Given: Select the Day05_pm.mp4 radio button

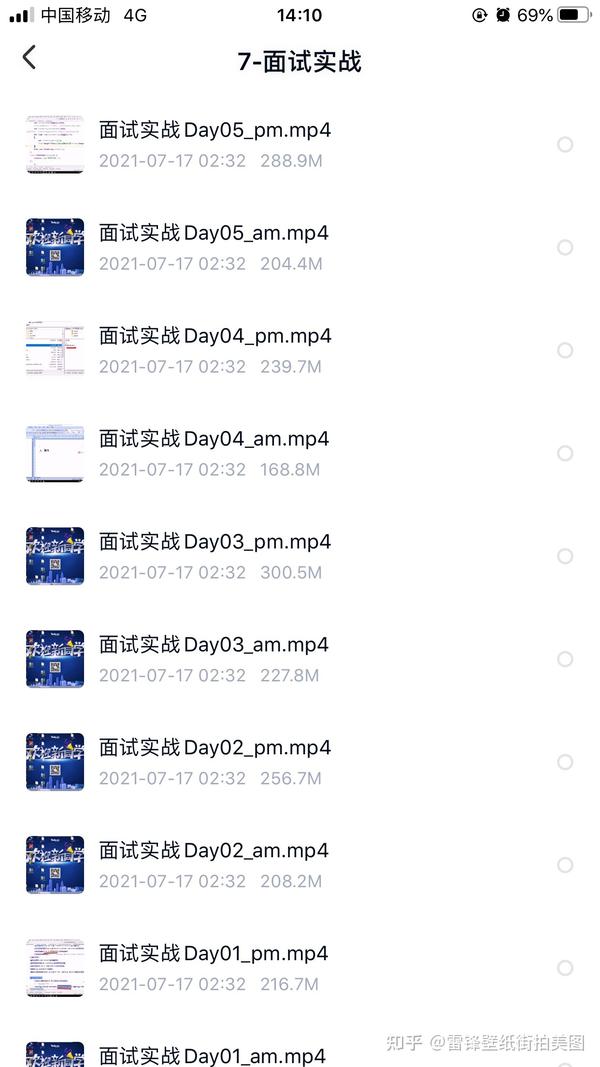Looking at the screenshot, I should 565,144.
